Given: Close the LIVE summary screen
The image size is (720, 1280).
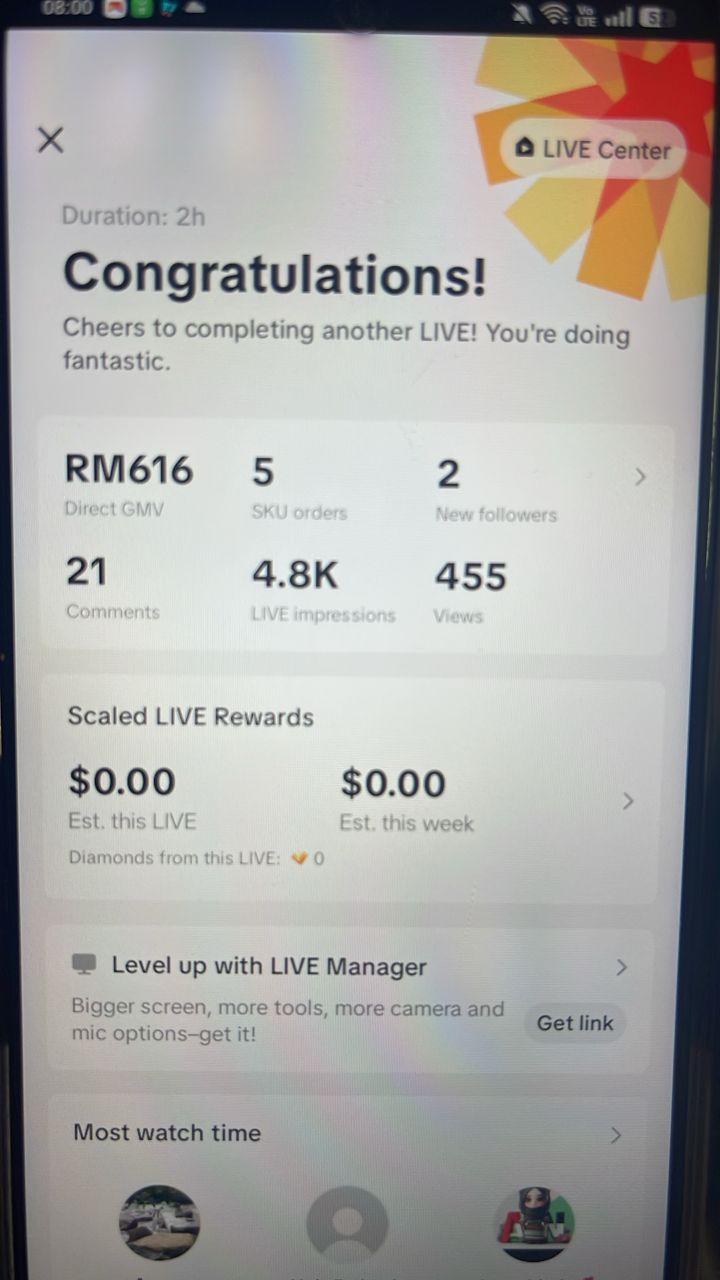Looking at the screenshot, I should point(50,139).
